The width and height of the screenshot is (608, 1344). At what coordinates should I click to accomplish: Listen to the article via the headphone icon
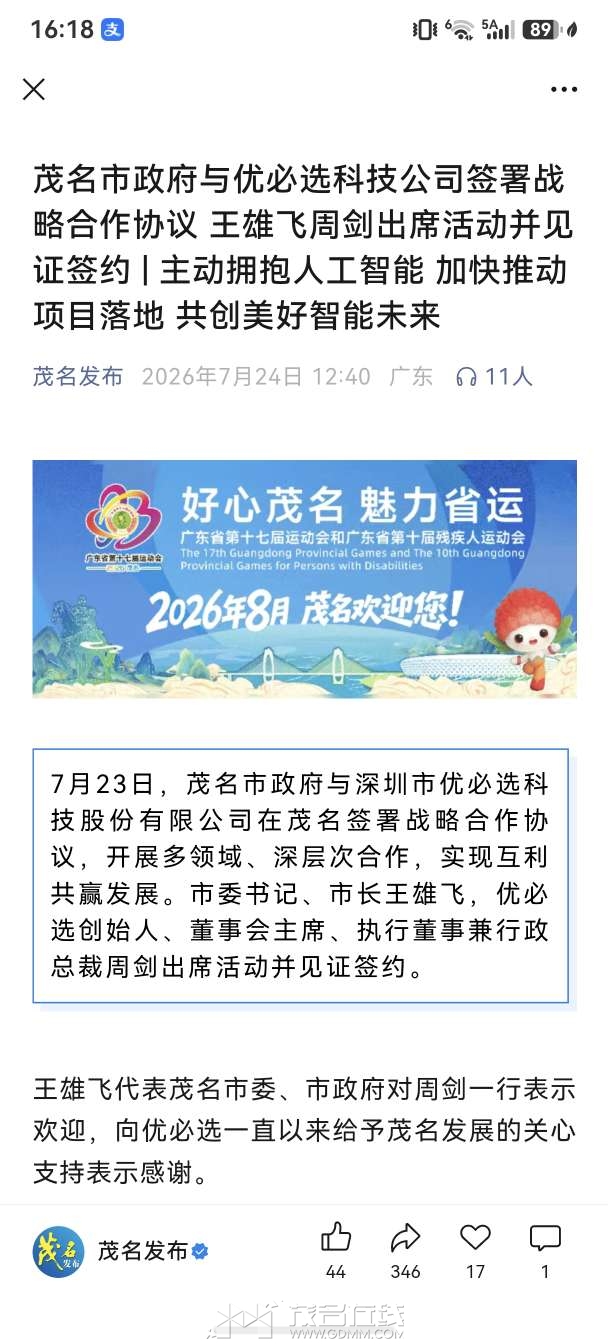[x=467, y=377]
